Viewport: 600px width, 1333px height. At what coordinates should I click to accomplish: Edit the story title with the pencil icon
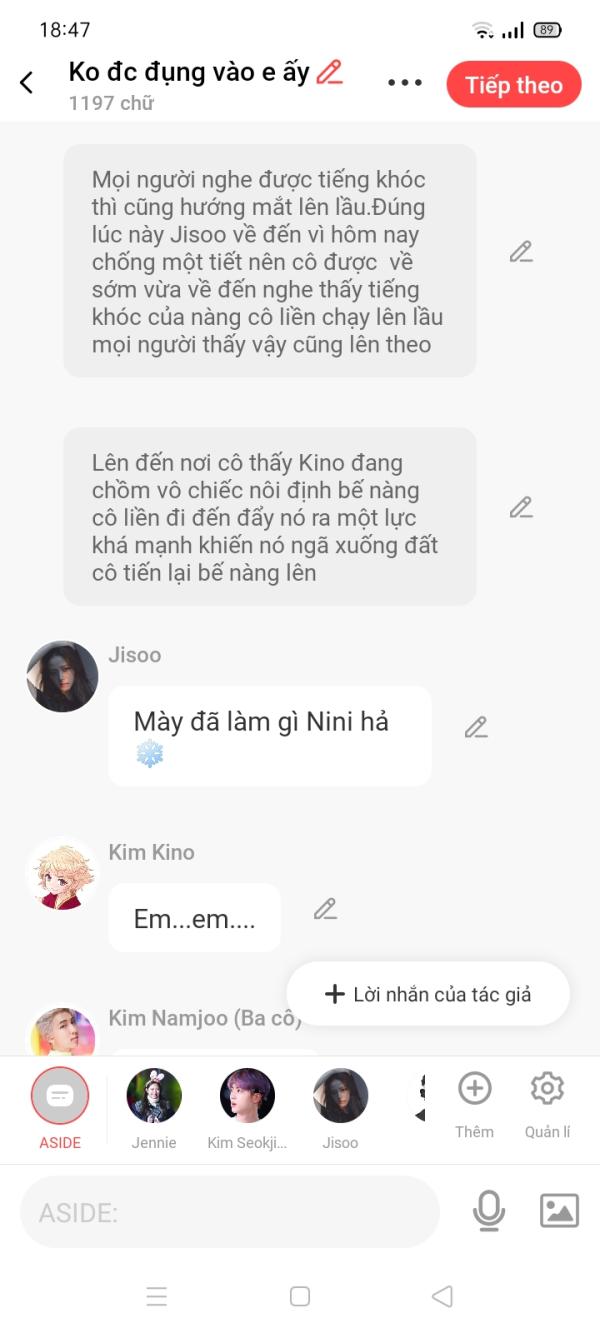coord(329,72)
